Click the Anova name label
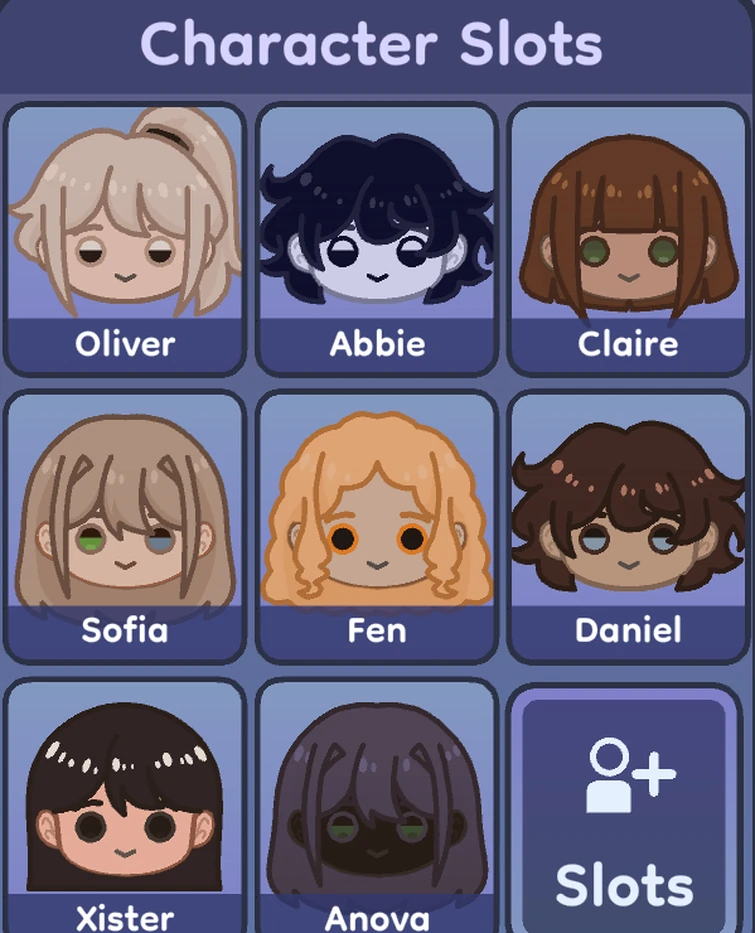 pos(376,917)
